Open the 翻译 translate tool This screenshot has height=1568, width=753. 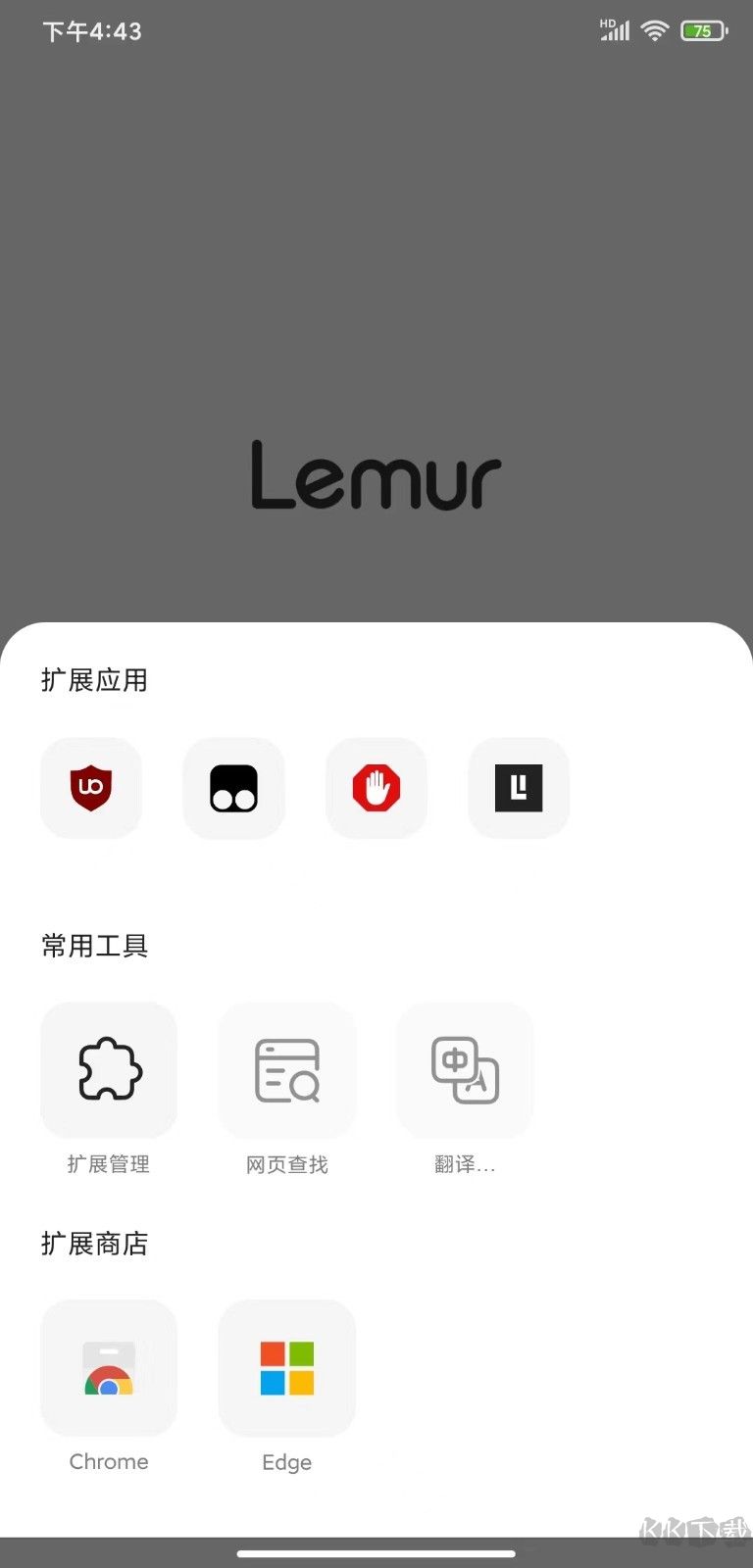pos(466,1070)
